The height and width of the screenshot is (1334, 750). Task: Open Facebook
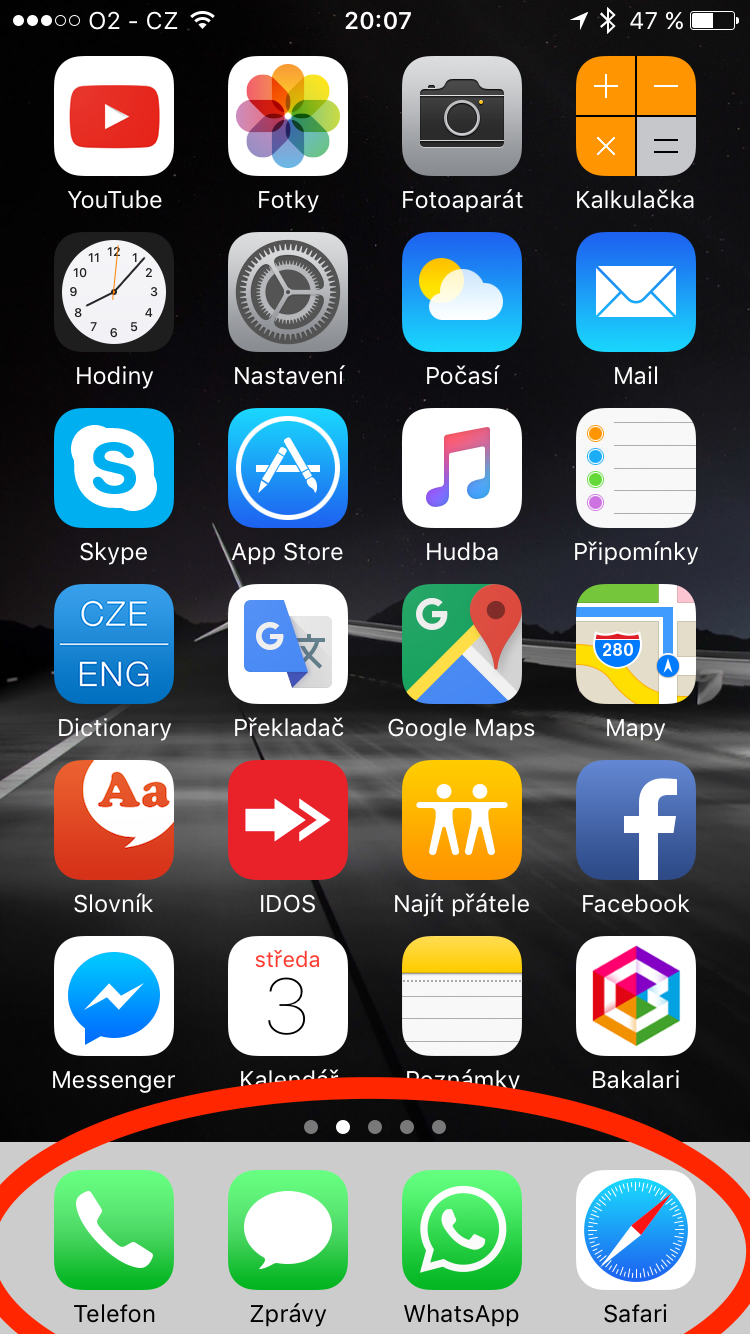point(635,820)
